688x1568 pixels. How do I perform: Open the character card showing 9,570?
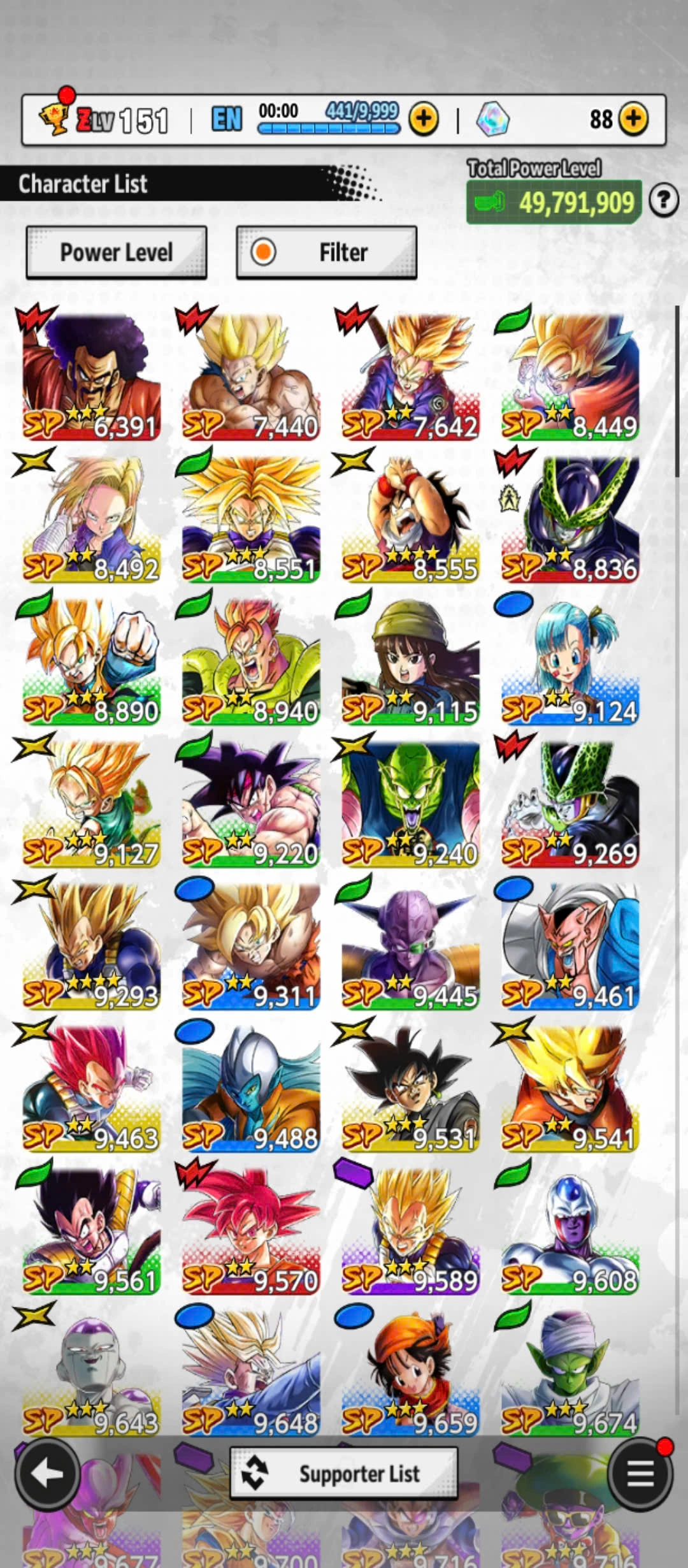point(251,1230)
